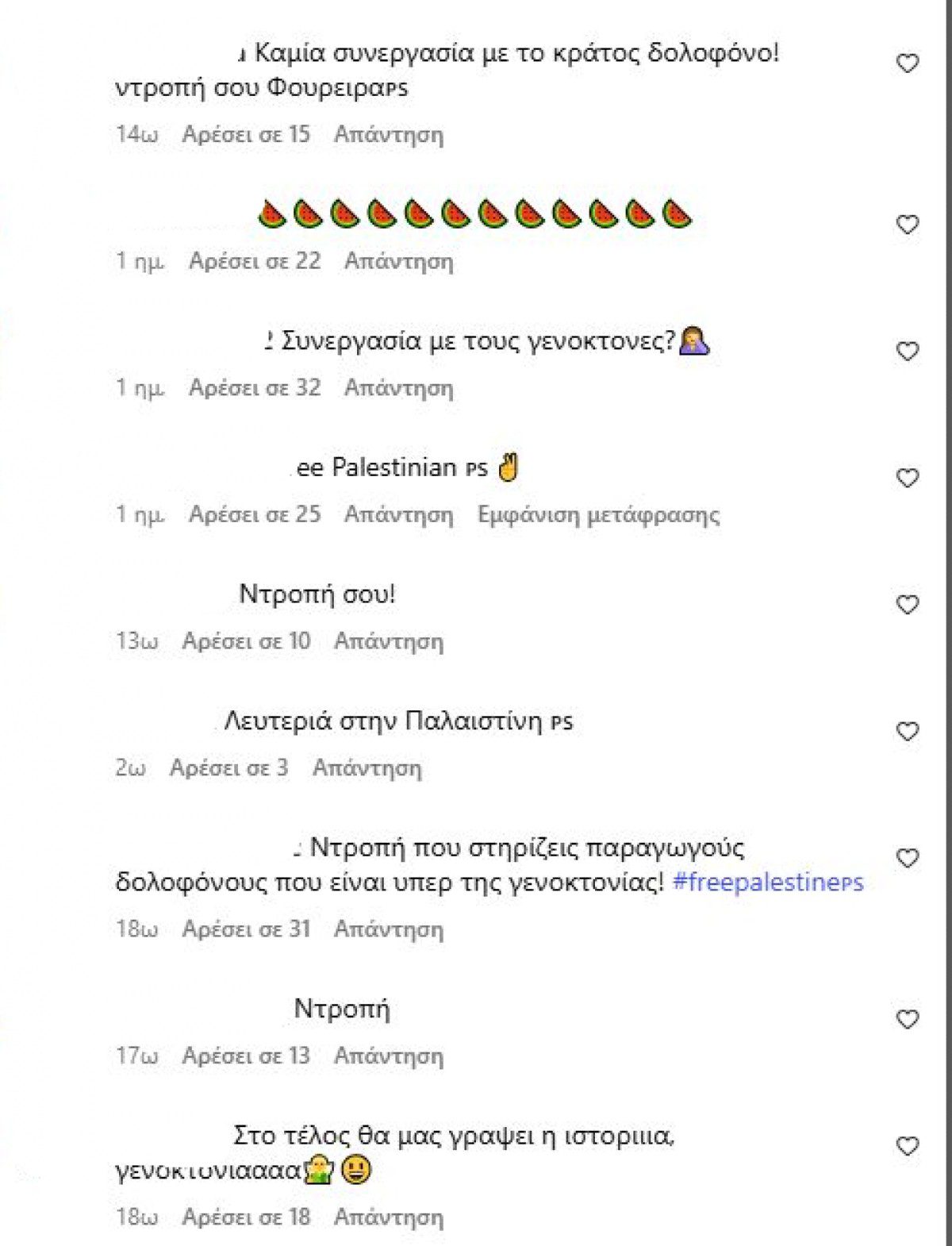Select the '1 ημ.' timestamp on Palestinian comment
Viewport: 952px width, 1246px height.
pos(140,516)
